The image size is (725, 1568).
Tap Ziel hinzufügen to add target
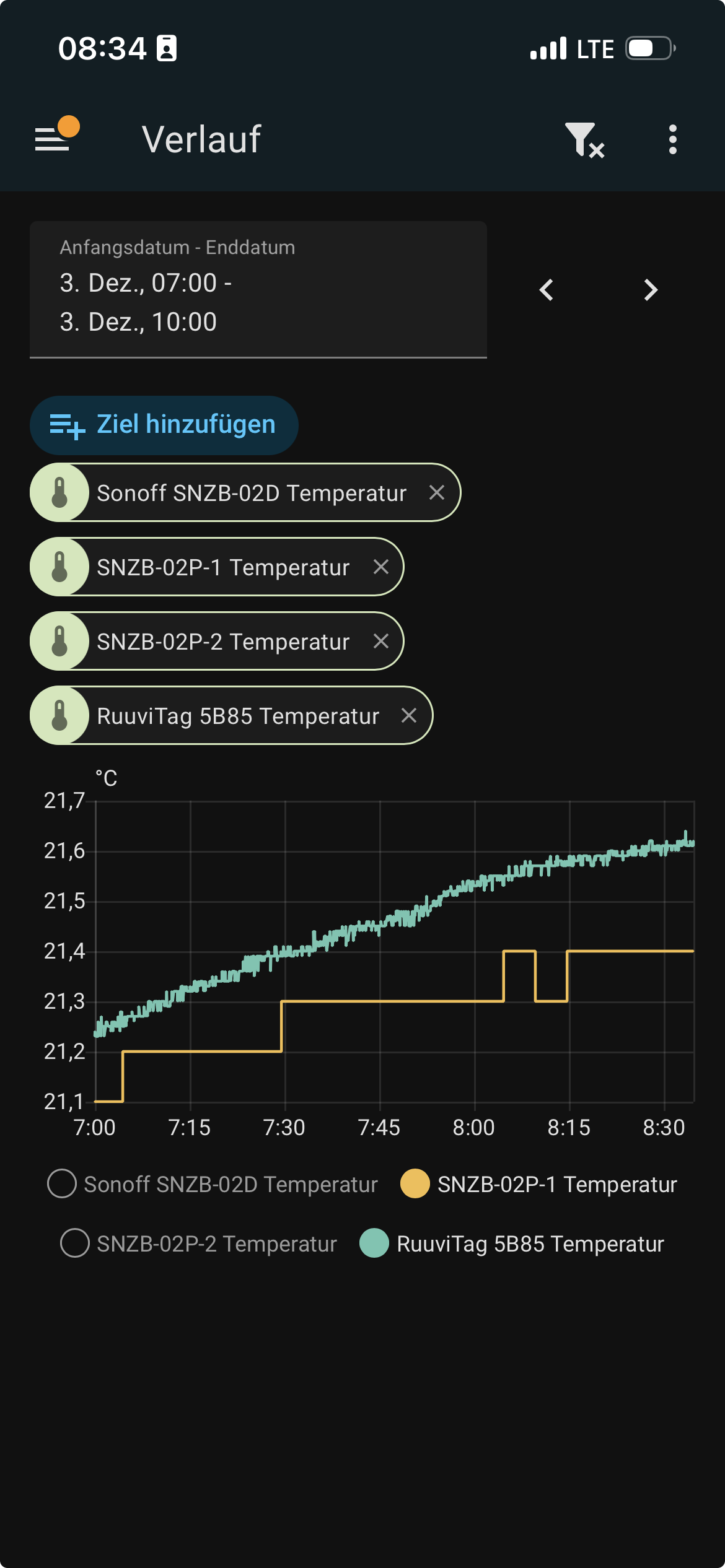point(164,425)
